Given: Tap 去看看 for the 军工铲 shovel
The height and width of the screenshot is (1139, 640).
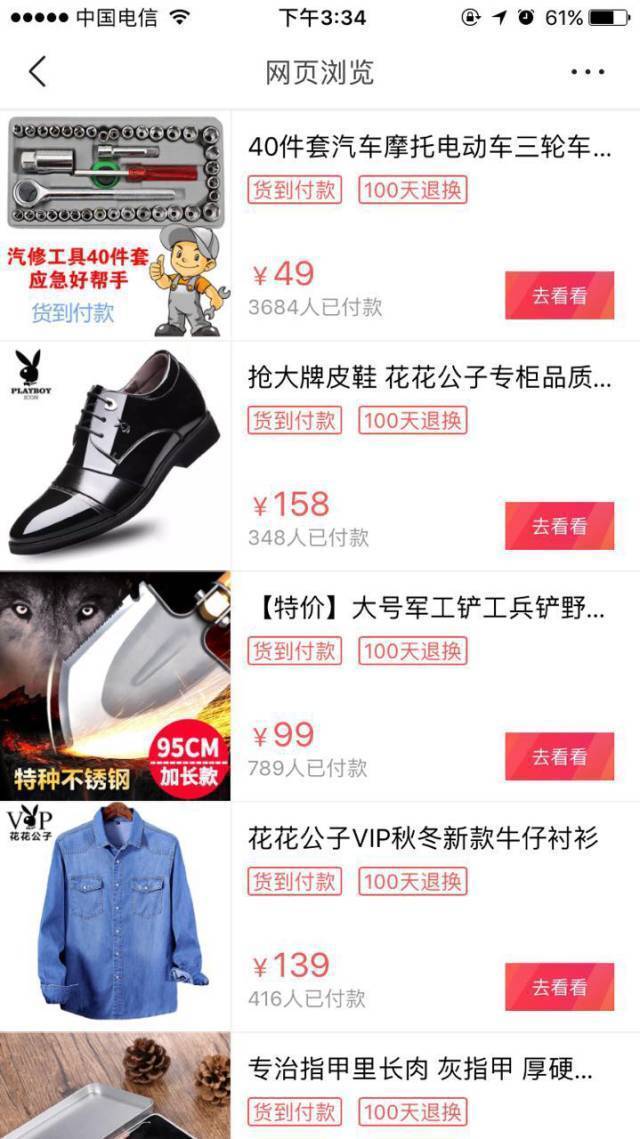Looking at the screenshot, I should point(559,757).
